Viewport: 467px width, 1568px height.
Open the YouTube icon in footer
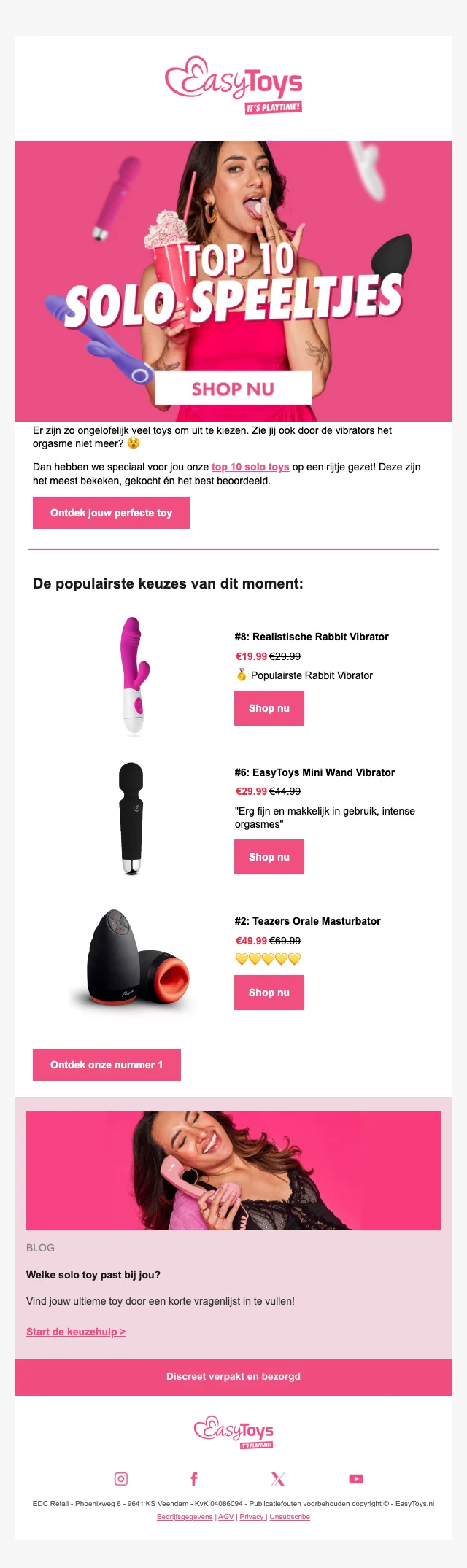pyautogui.click(x=356, y=1479)
